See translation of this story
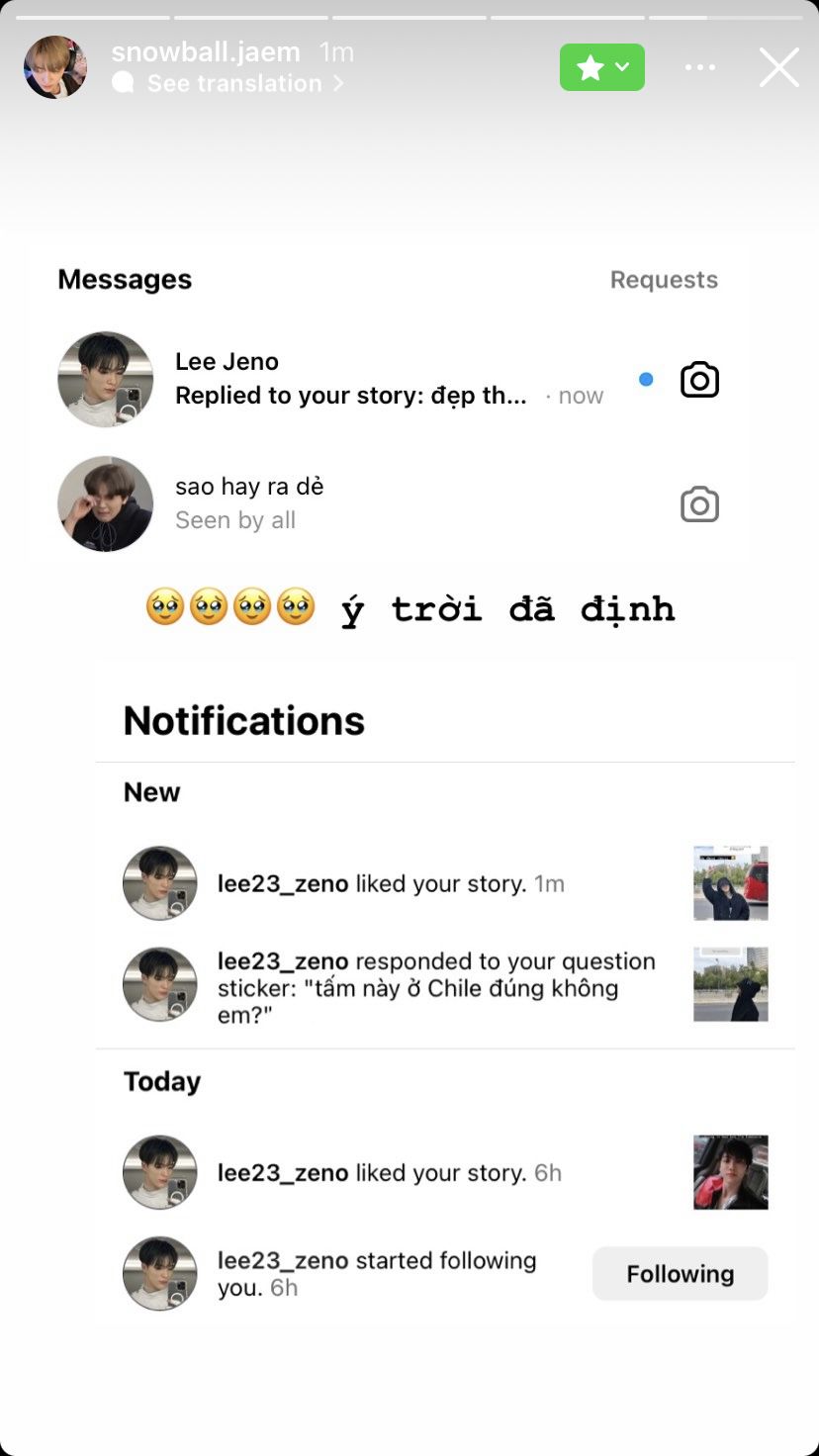819x1456 pixels. click(x=234, y=84)
